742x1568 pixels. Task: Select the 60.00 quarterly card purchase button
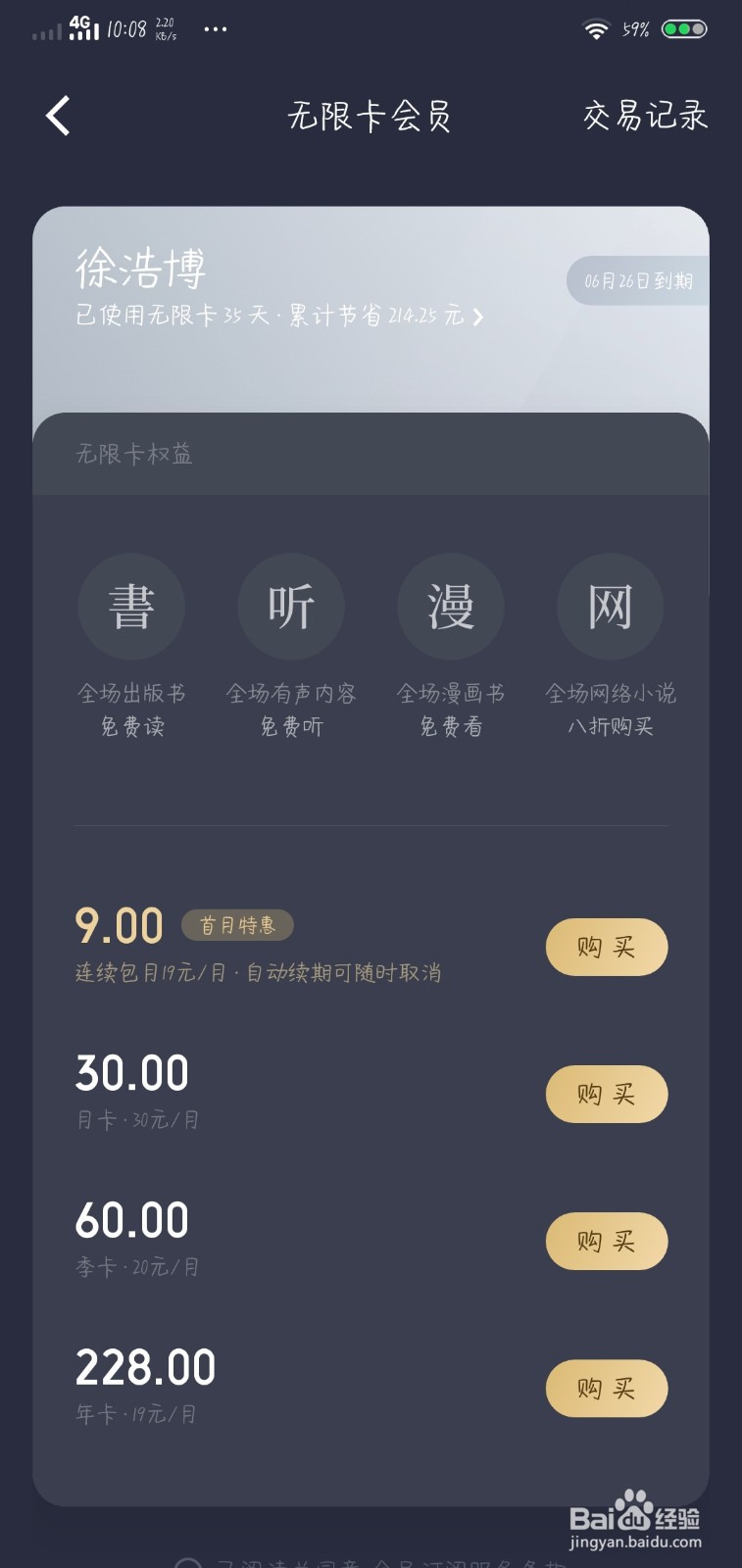click(x=606, y=1241)
